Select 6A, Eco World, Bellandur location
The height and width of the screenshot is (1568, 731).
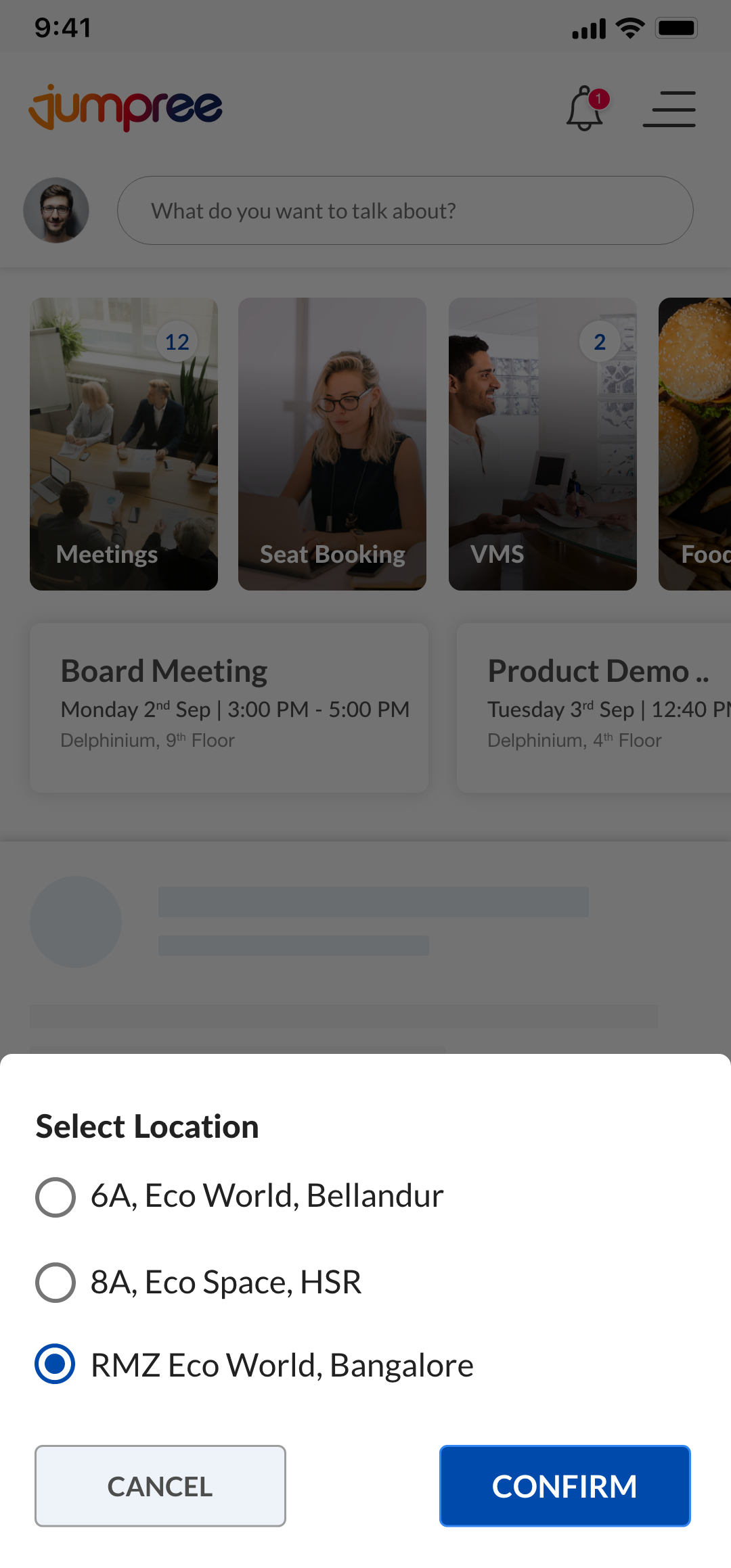[56, 1197]
